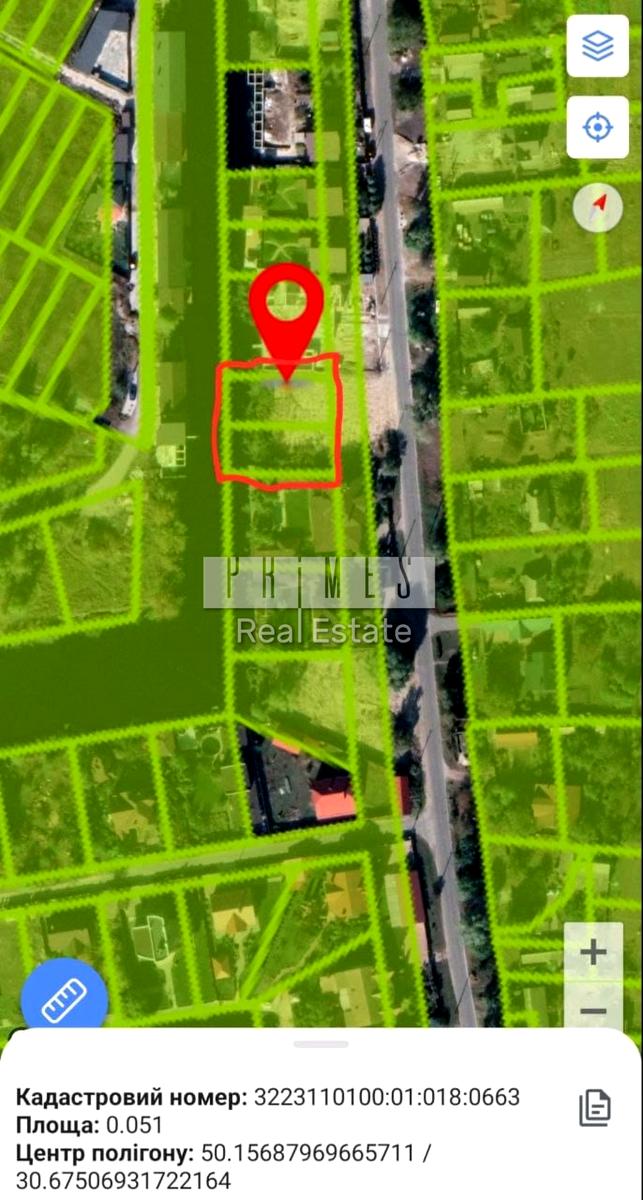
Task: Zoom in on the map
Action: tap(593, 952)
